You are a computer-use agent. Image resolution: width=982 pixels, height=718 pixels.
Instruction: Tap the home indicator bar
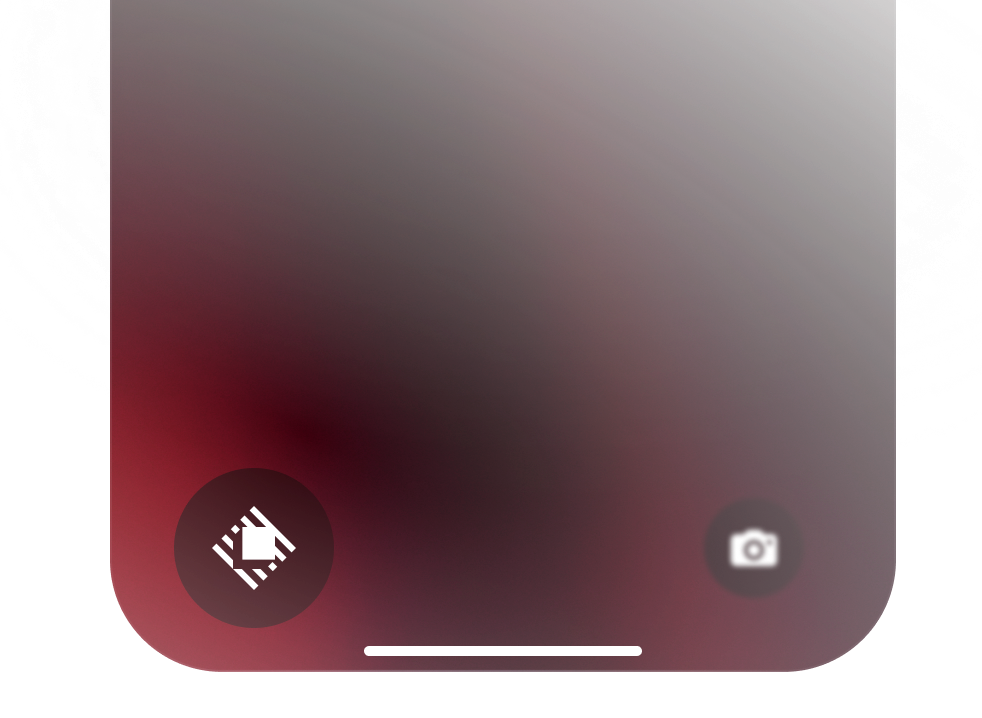503,651
